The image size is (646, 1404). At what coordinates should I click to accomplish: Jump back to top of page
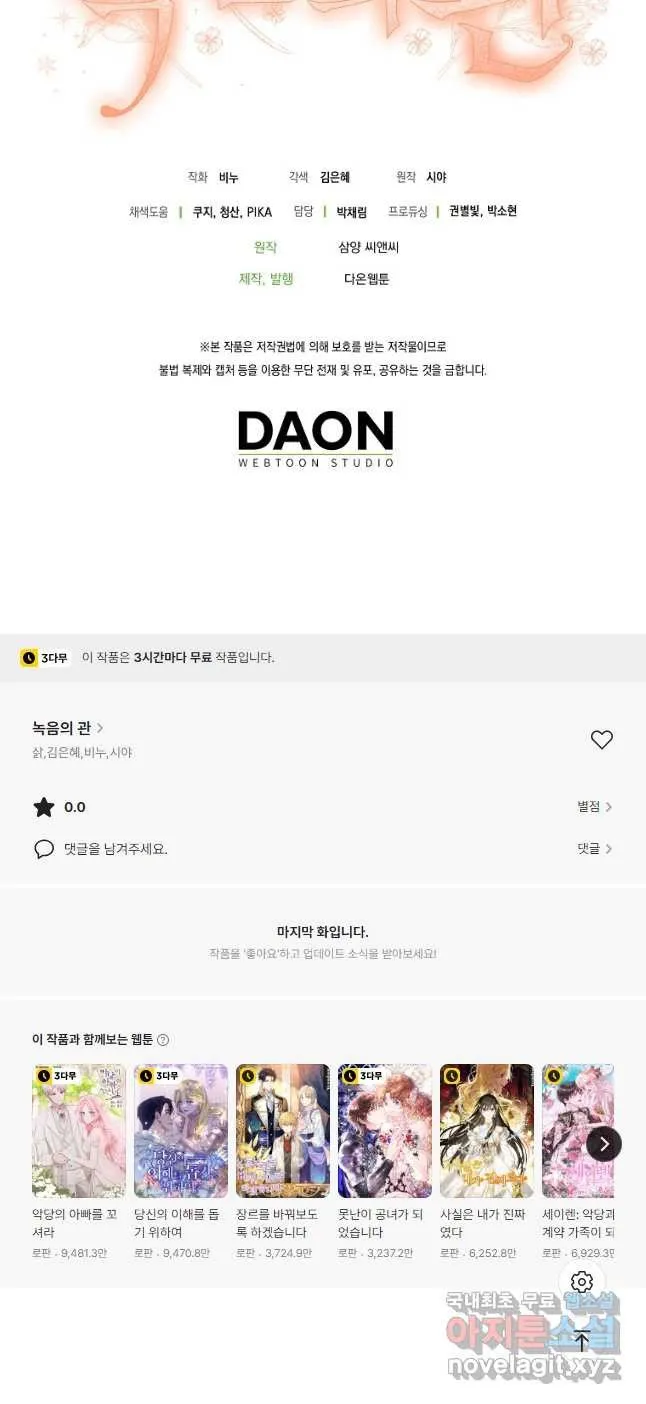pos(582,1340)
